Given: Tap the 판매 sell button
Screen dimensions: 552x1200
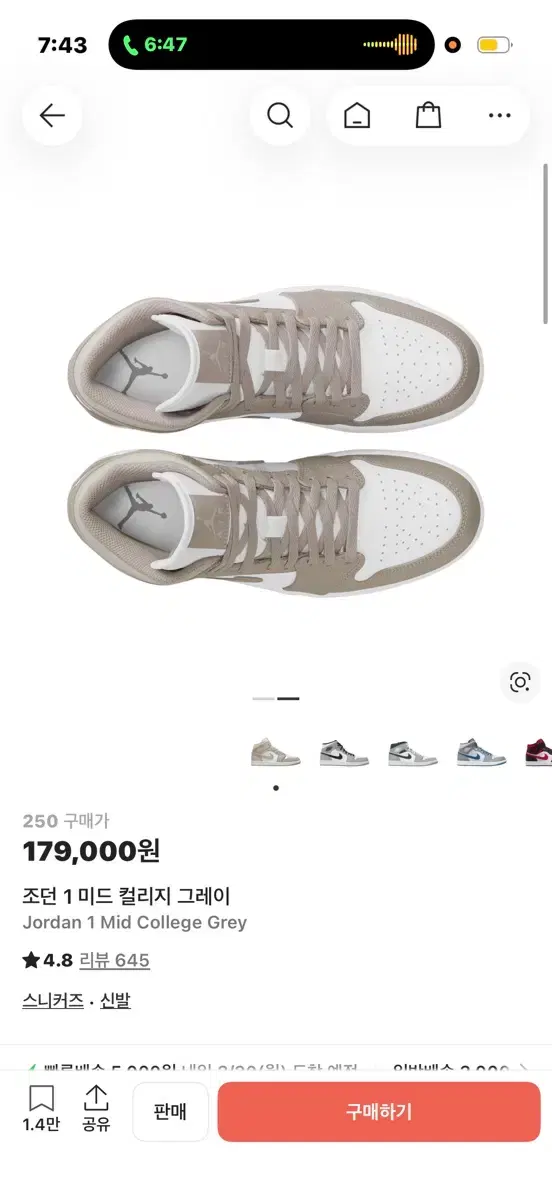Looking at the screenshot, I should (x=171, y=1111).
